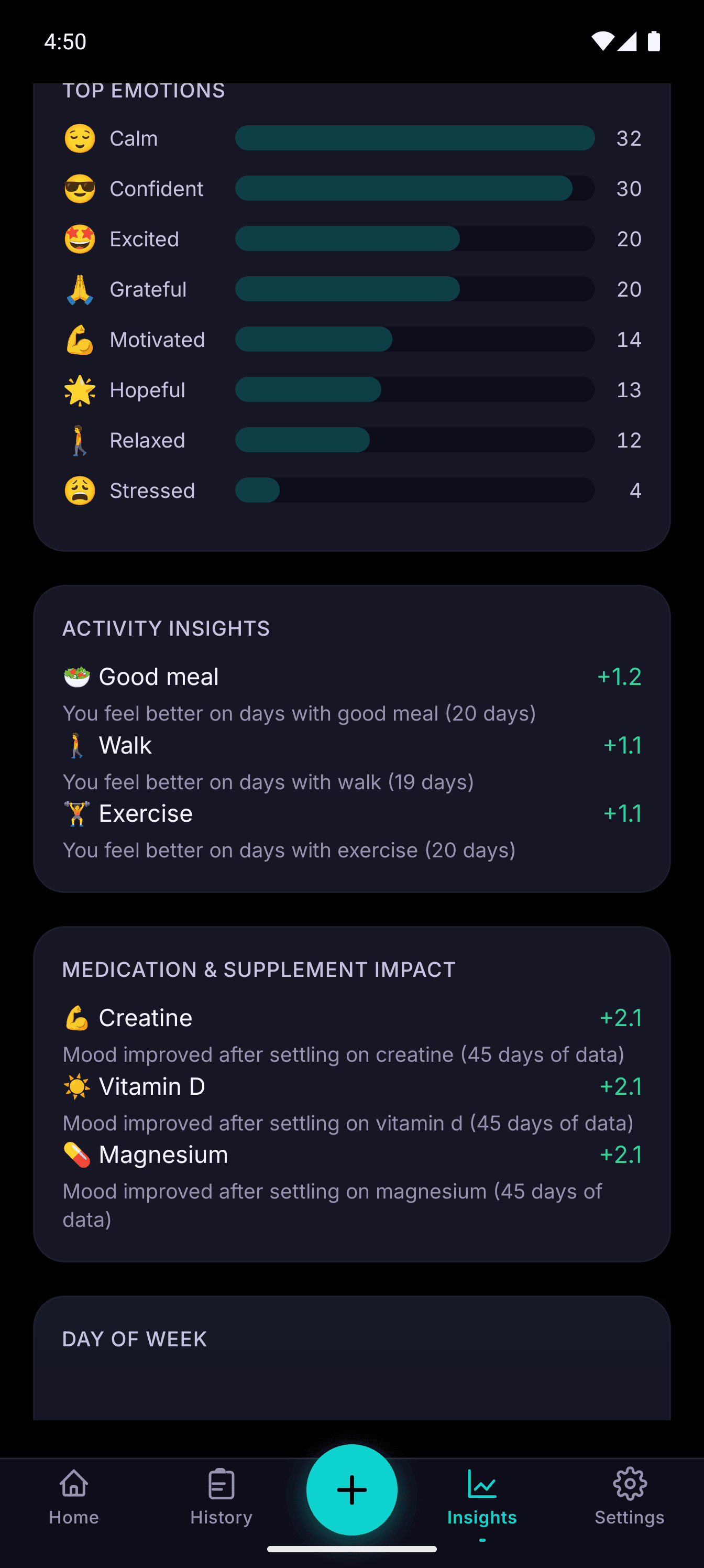Open the History tab
Screen dimensions: 704x1568
point(221,1496)
